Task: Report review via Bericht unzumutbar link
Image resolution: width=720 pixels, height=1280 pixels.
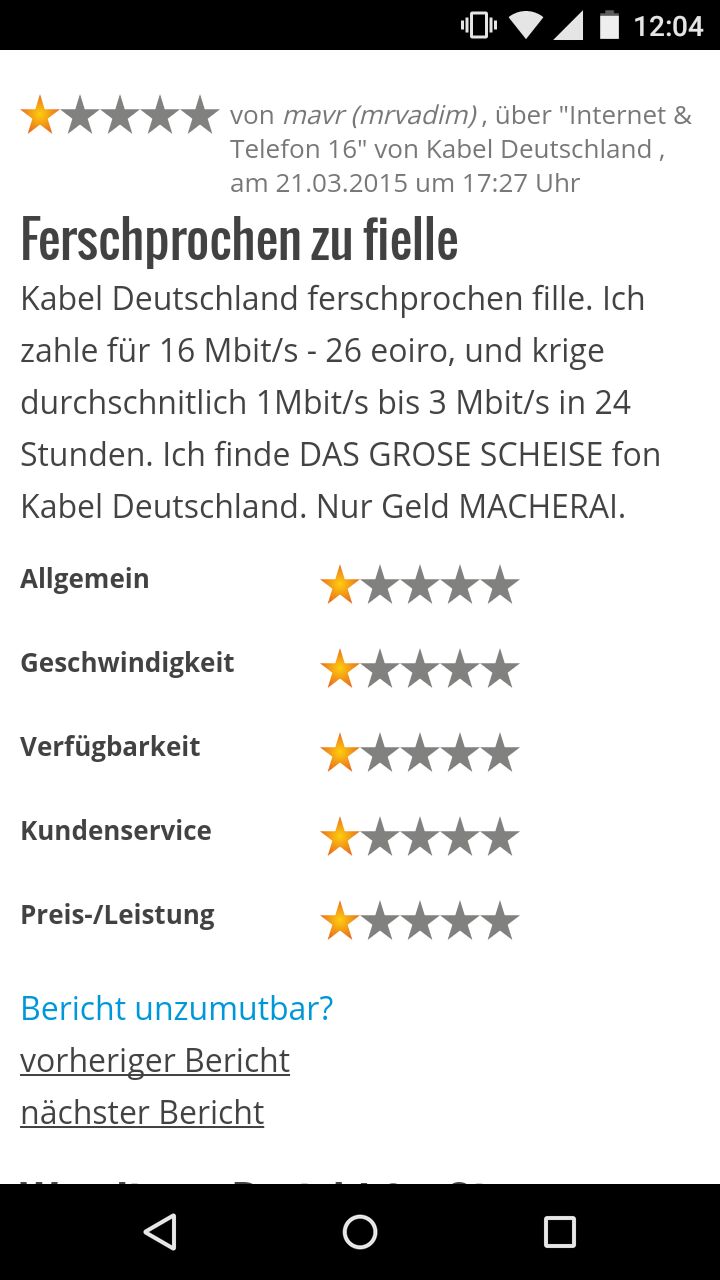Action: point(176,1008)
